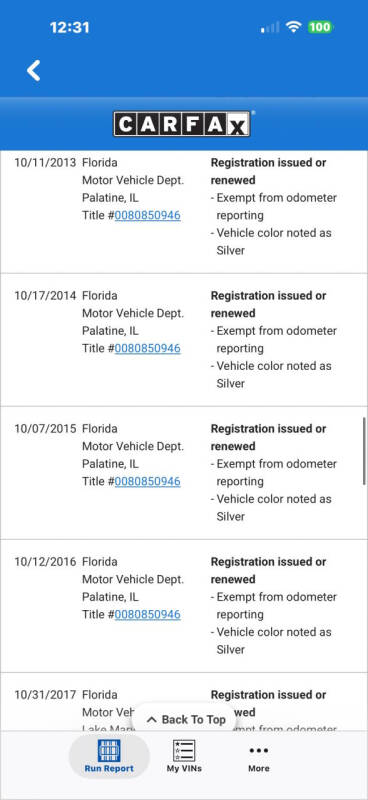Open title number link in 10/07/2015 entry
Image resolution: width=368 pixels, height=800 pixels.
[148, 482]
